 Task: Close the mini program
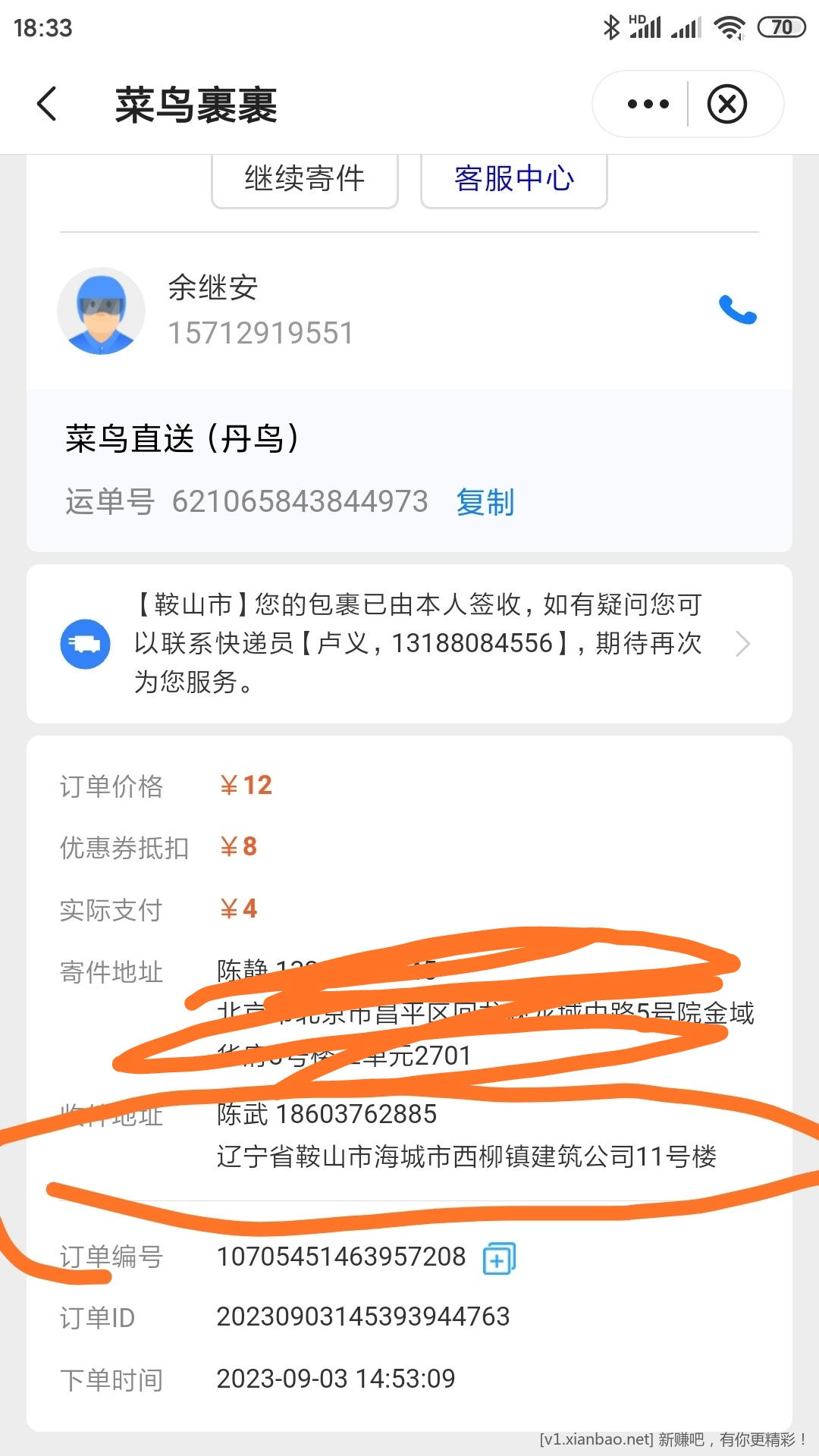point(727,104)
